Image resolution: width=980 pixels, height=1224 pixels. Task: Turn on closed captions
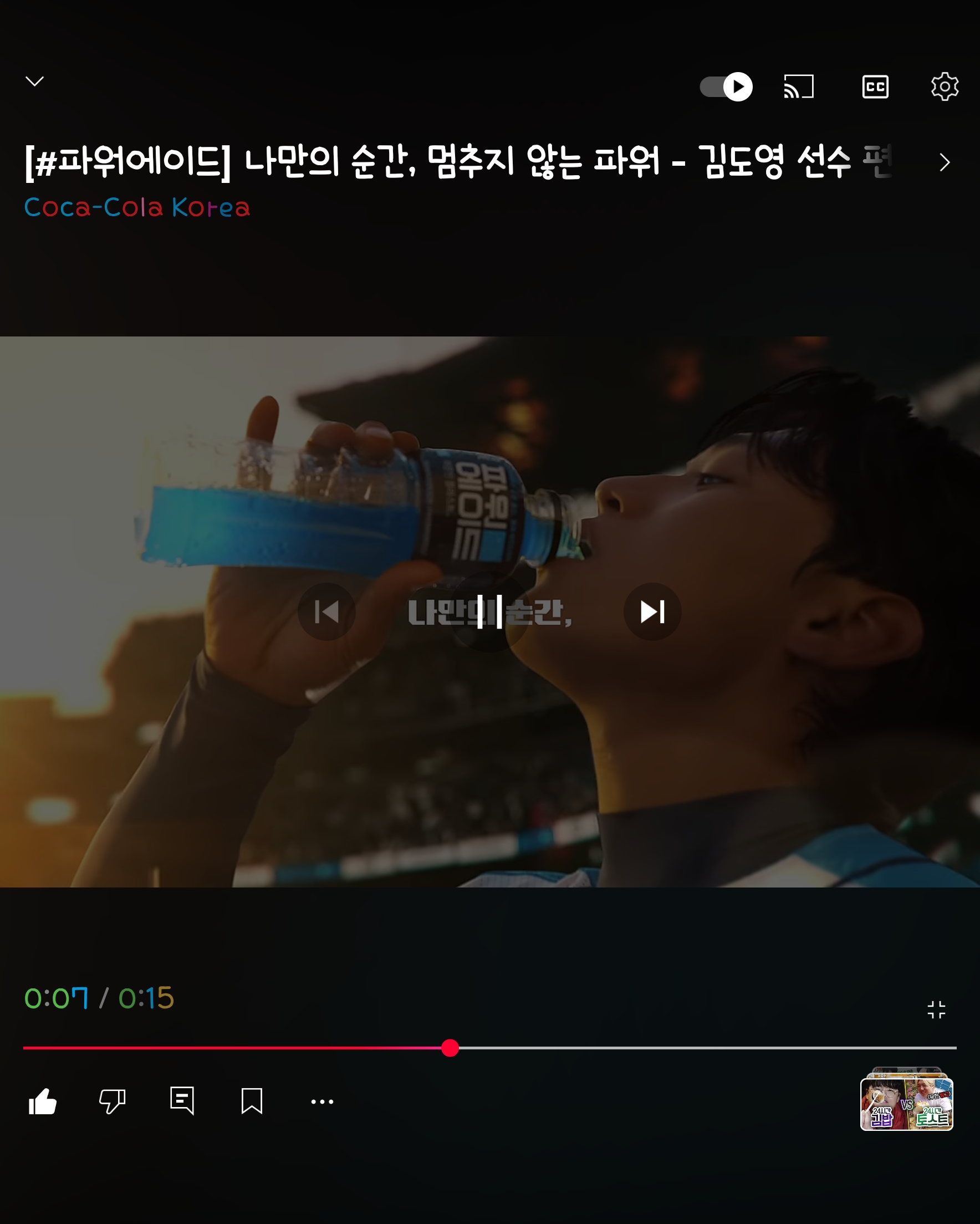click(875, 87)
